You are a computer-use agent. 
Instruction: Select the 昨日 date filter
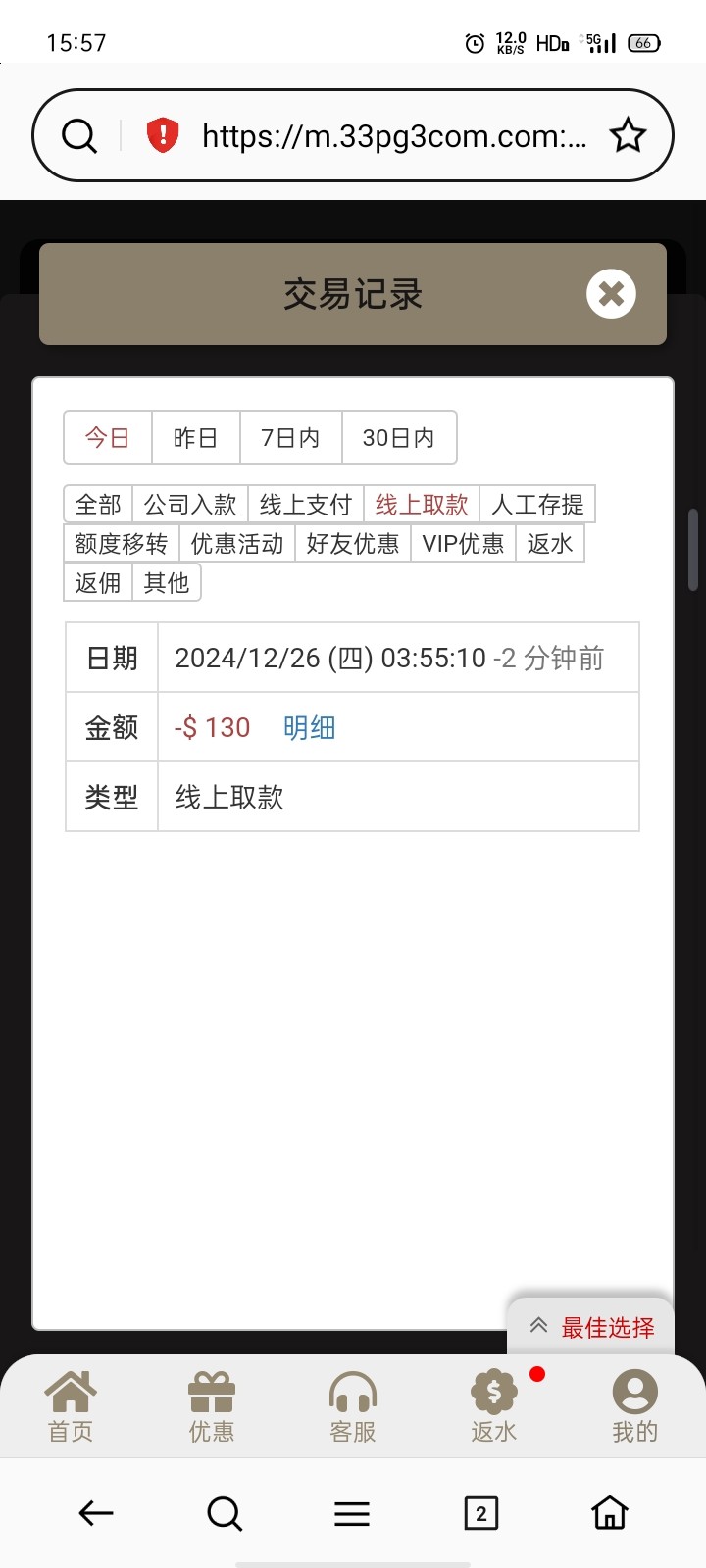tap(195, 437)
